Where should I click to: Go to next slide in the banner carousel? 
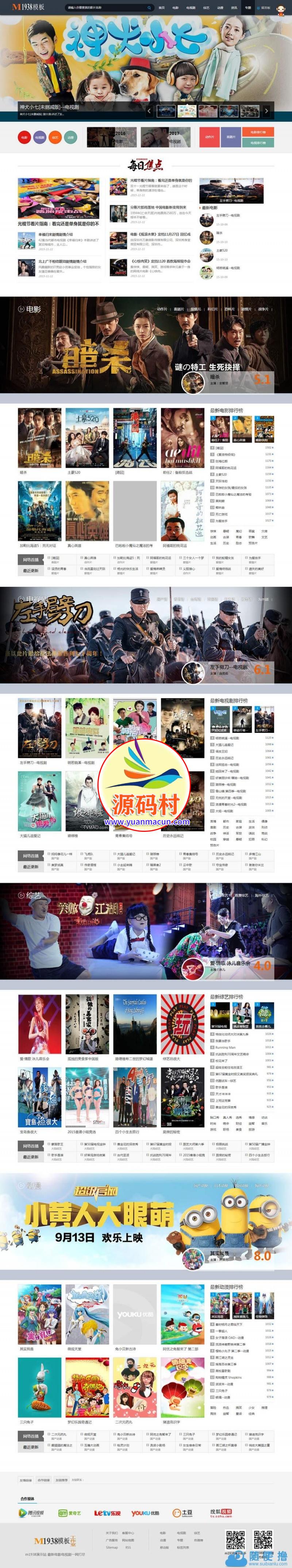coord(266,111)
